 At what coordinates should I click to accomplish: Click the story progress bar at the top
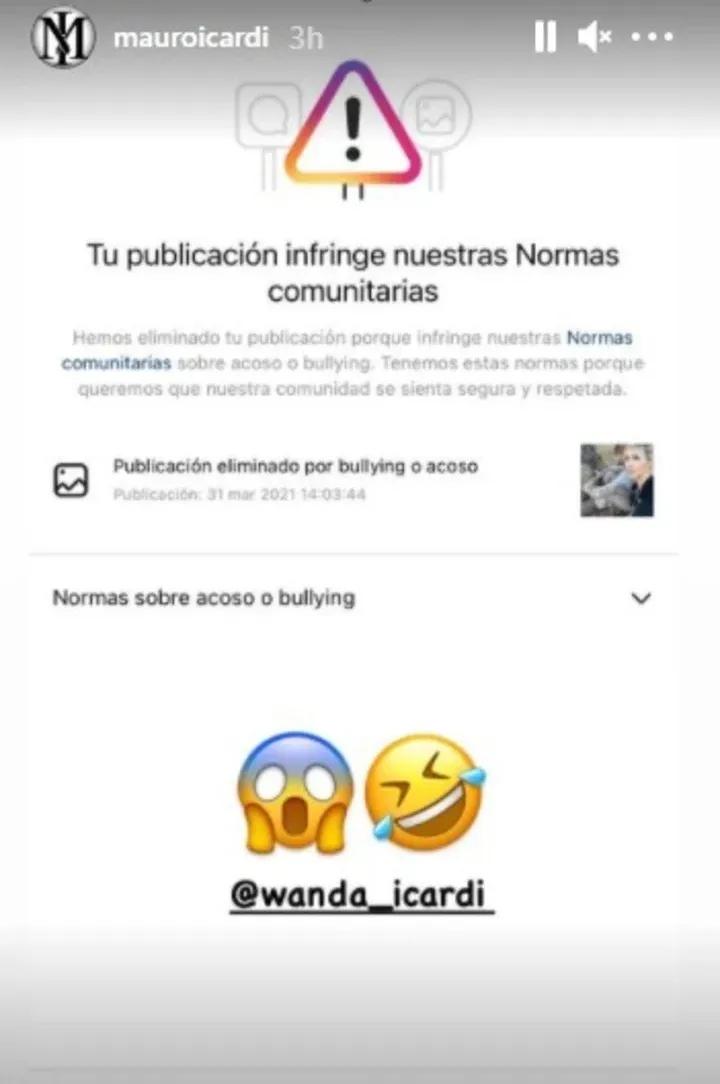pos(360,4)
